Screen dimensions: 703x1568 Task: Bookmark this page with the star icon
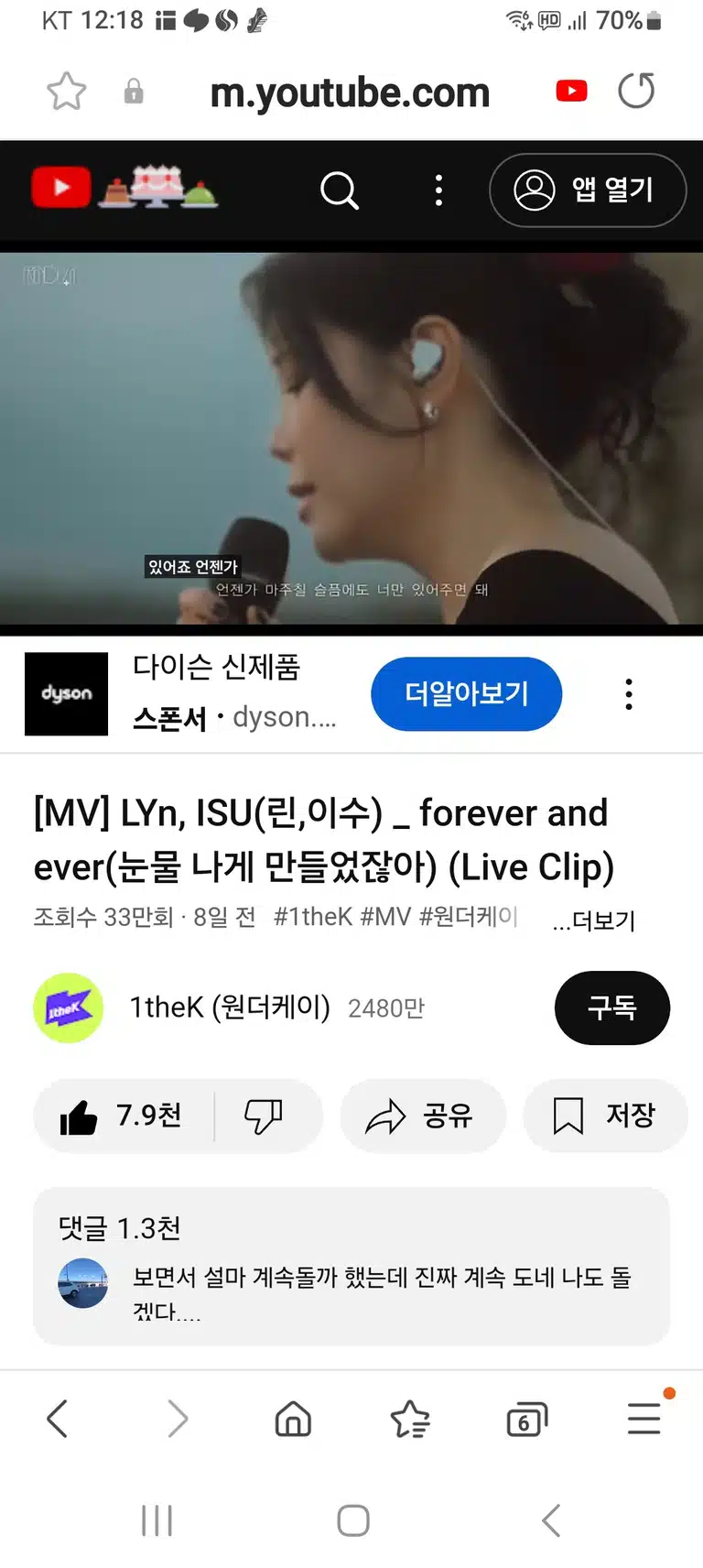coord(66,92)
